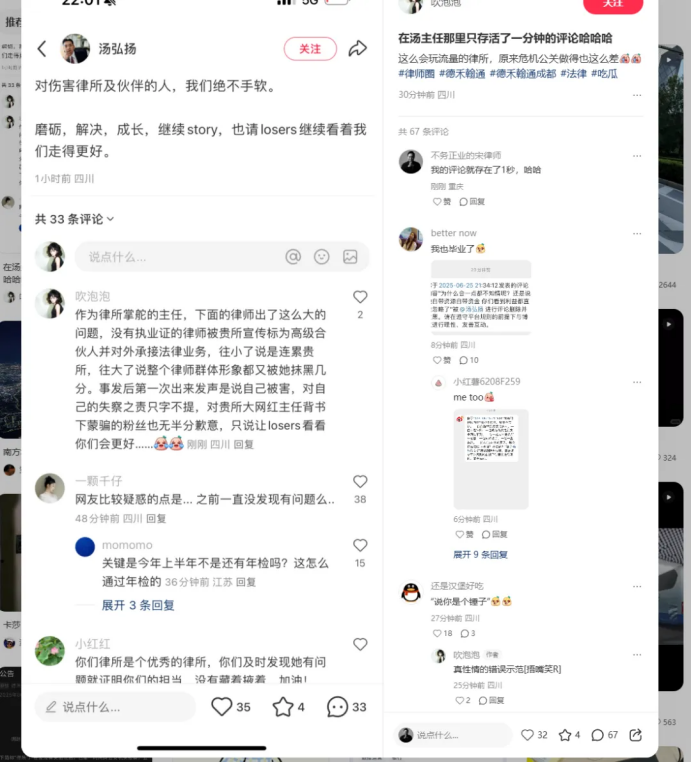Open the #德禾翰通成都 hashtag
The width and height of the screenshot is (692, 763).
(522, 74)
